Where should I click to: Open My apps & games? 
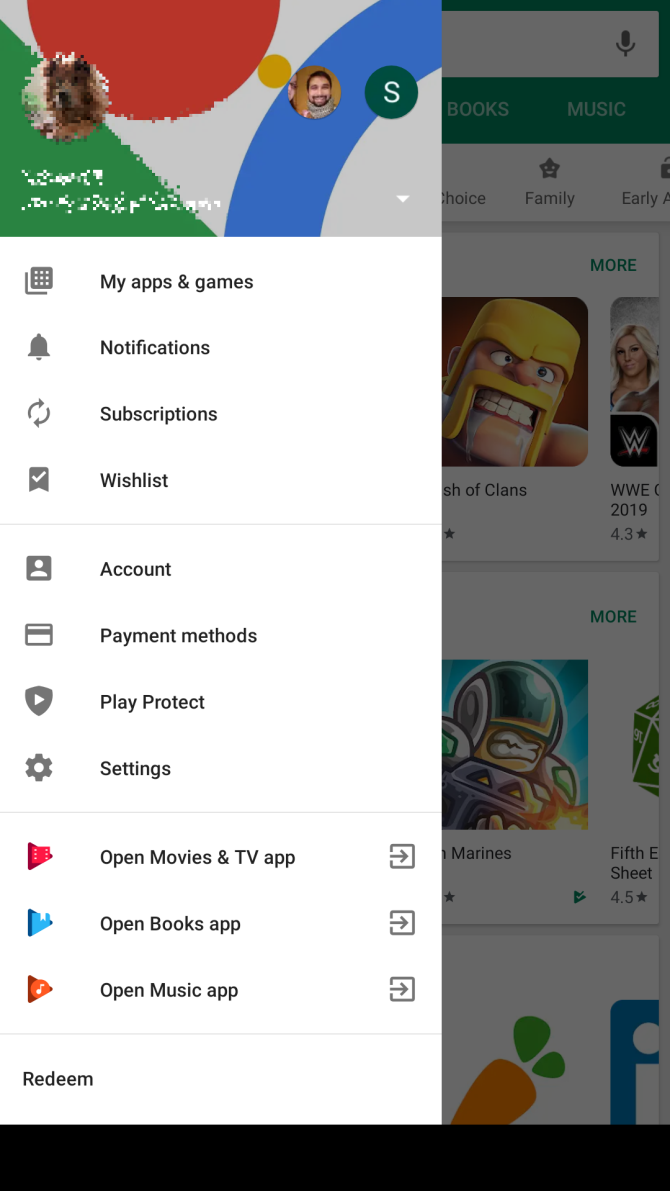click(x=220, y=282)
